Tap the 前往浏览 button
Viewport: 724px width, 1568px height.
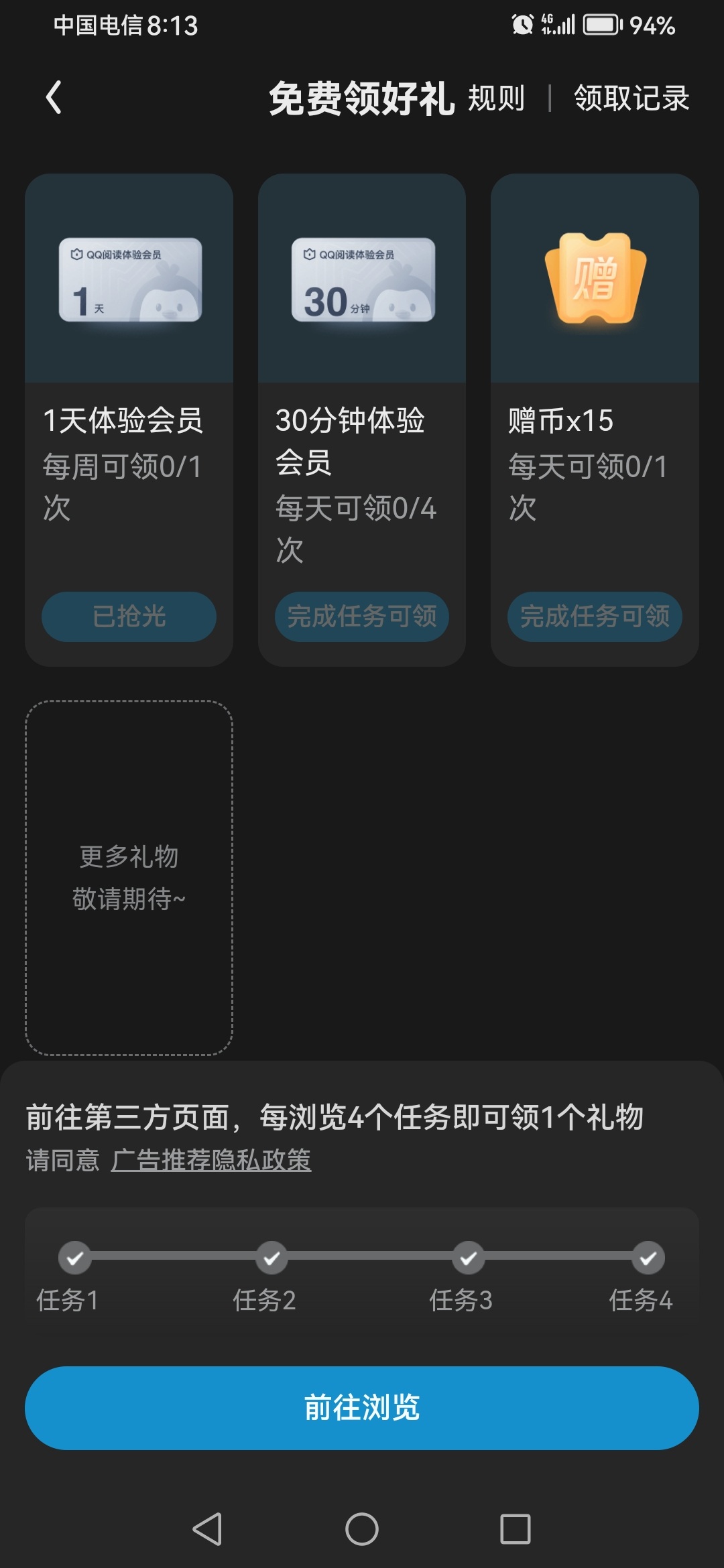pos(362,1408)
